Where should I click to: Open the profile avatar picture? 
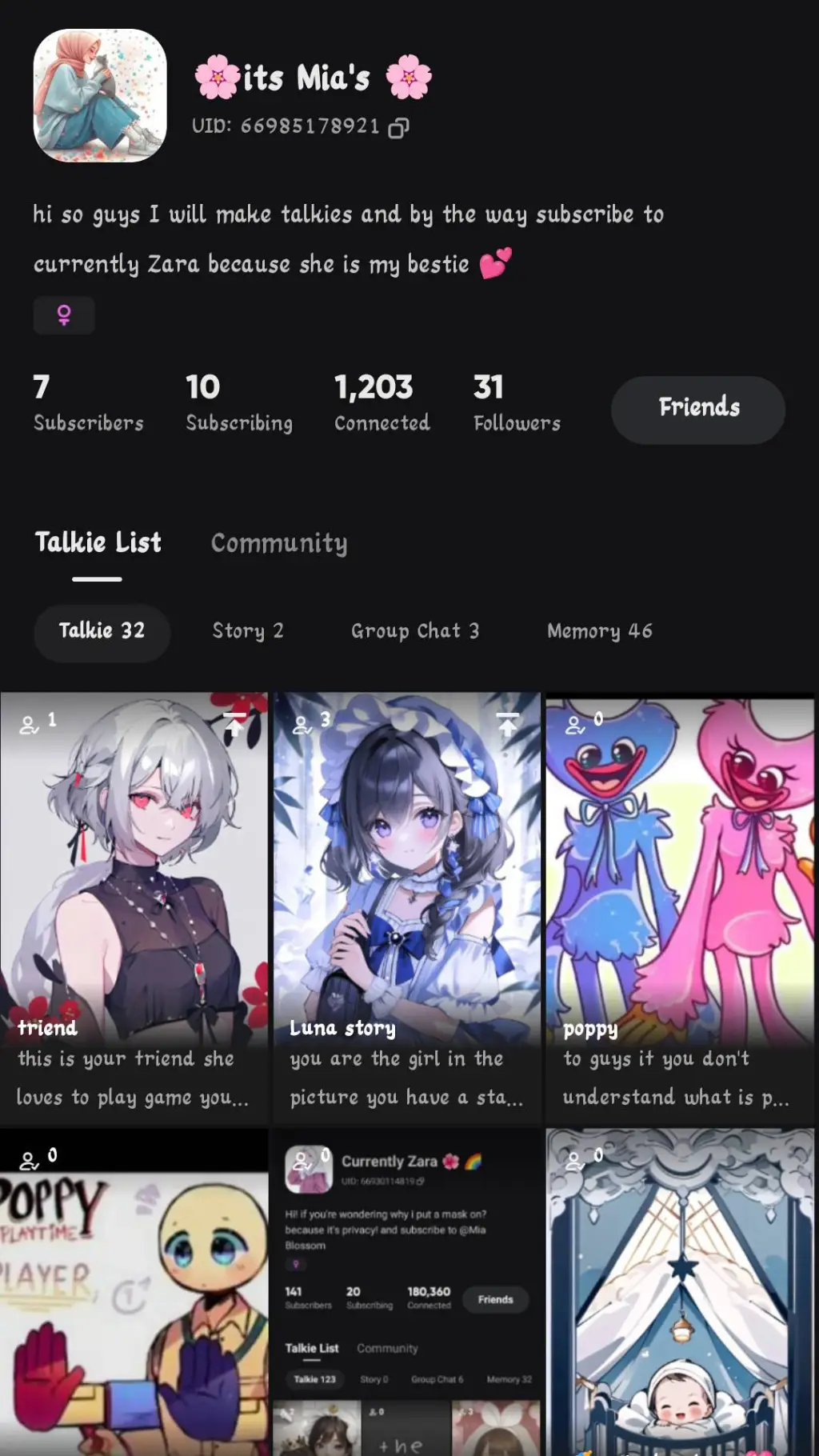[x=100, y=95]
